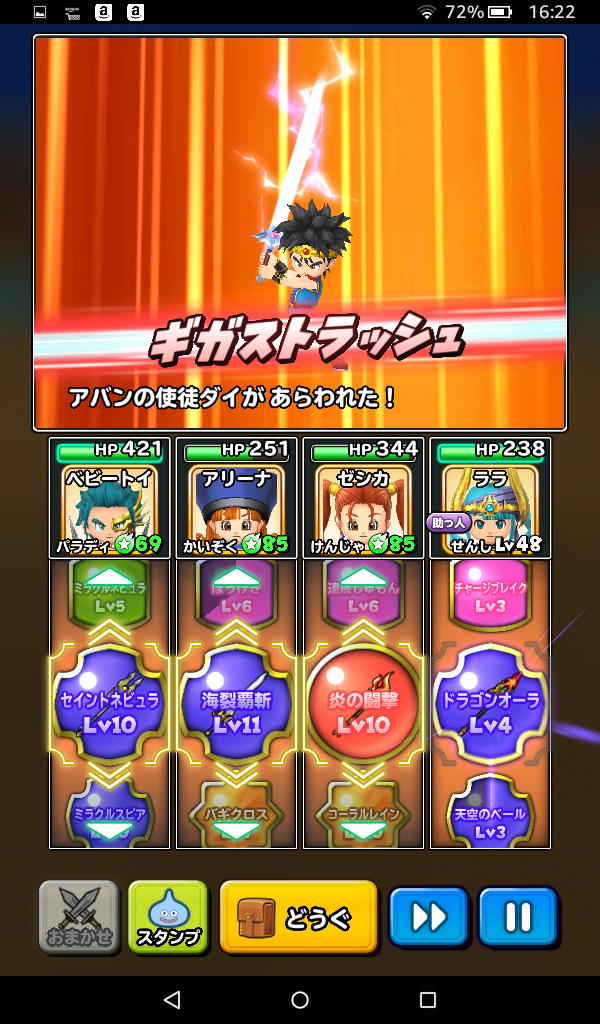This screenshot has height=1024, width=600.
Task: Return to the device home screen
Action: 300,1000
